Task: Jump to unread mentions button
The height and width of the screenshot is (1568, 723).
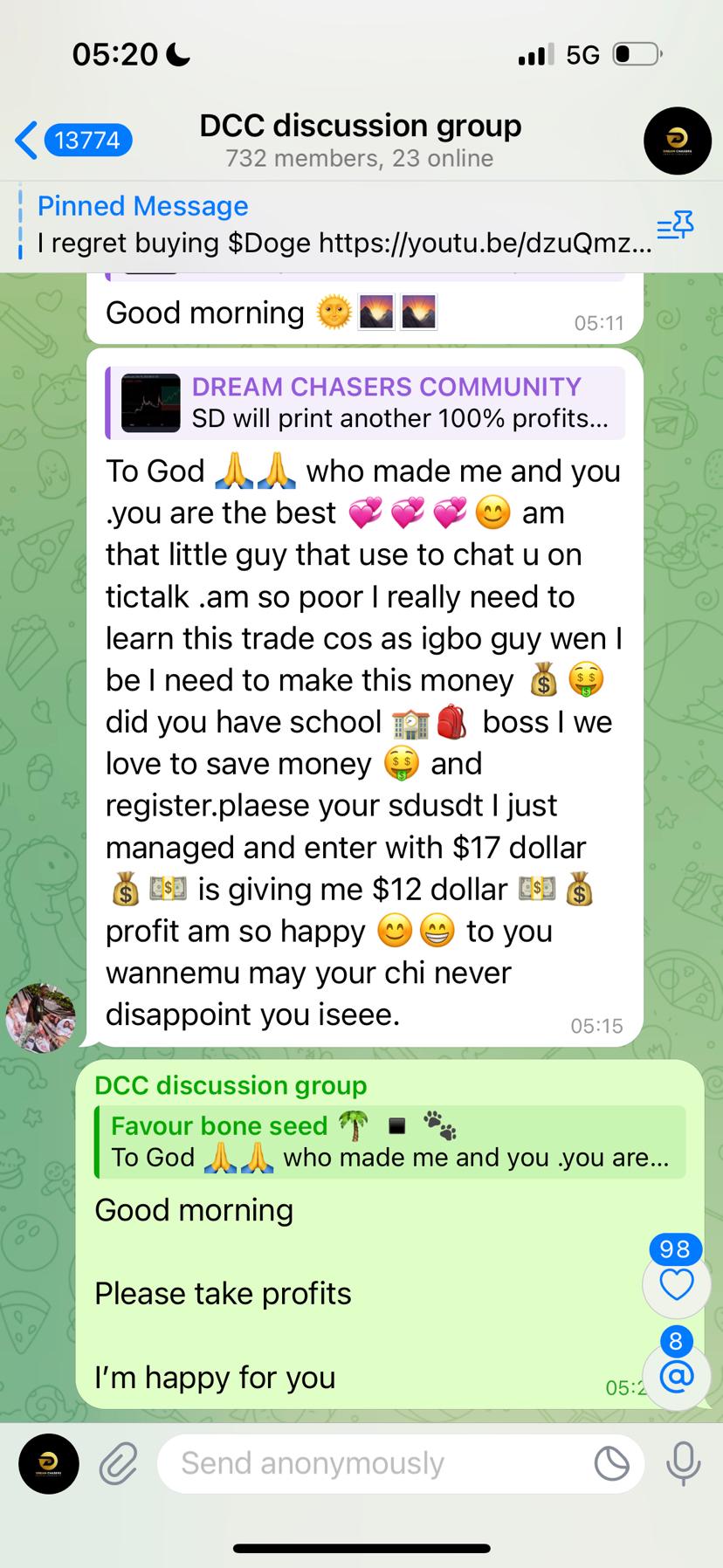Action: point(675,1376)
